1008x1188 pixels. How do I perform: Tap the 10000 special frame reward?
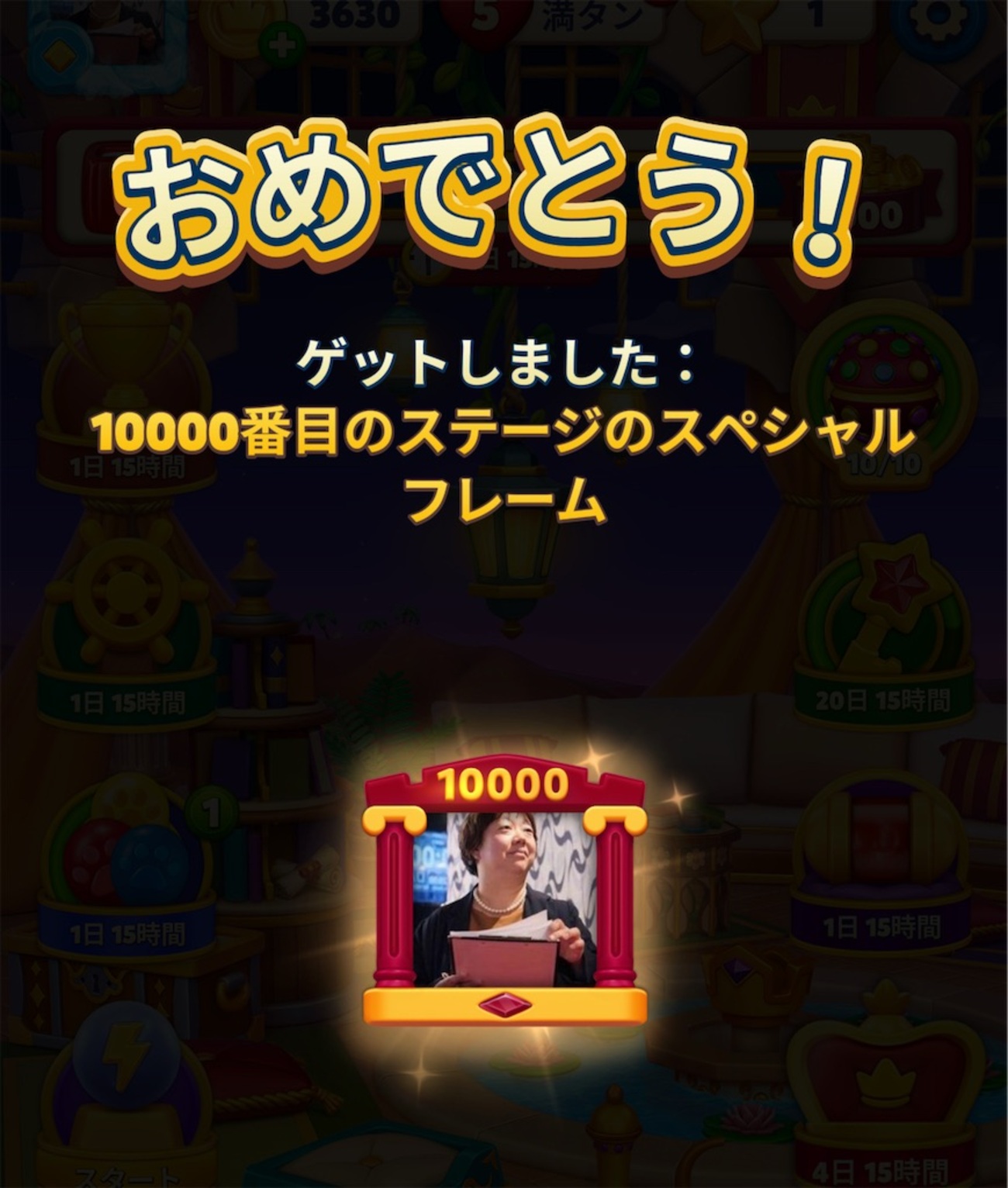(505, 892)
